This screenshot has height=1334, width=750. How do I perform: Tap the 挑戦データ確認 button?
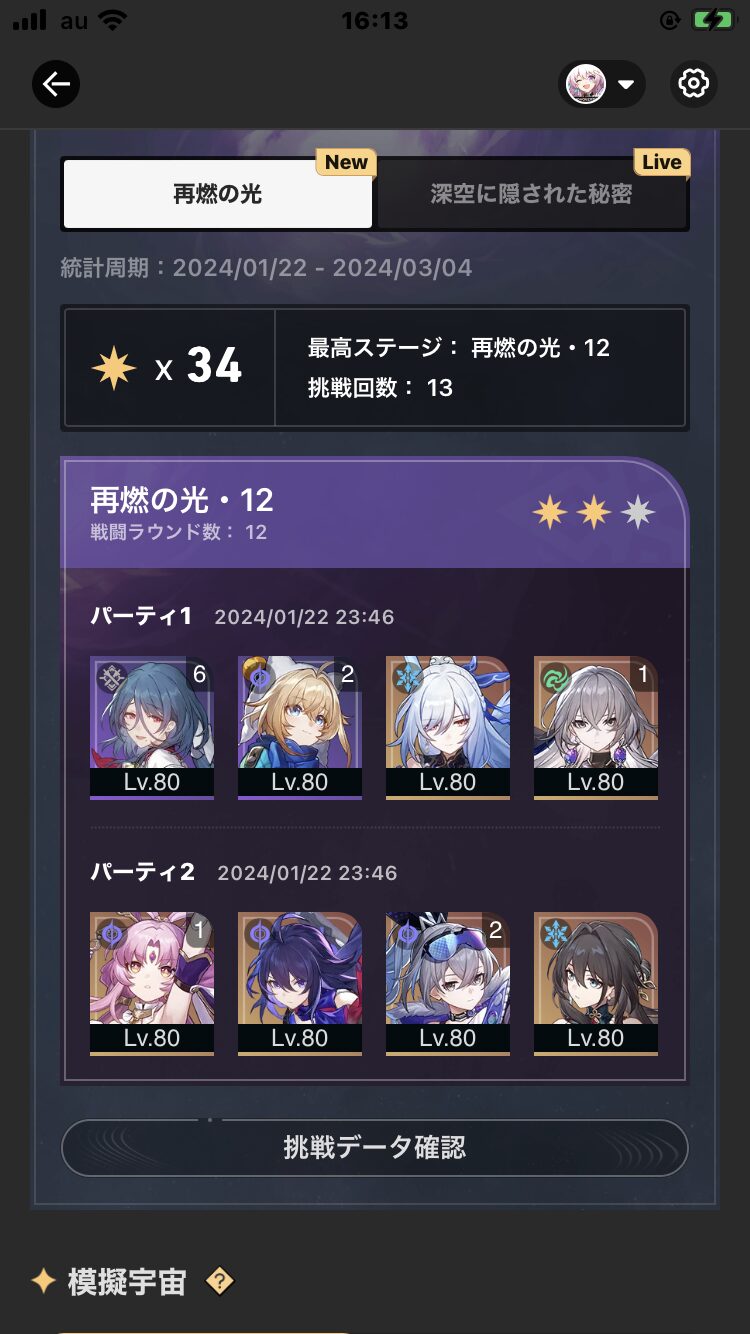click(x=375, y=1148)
